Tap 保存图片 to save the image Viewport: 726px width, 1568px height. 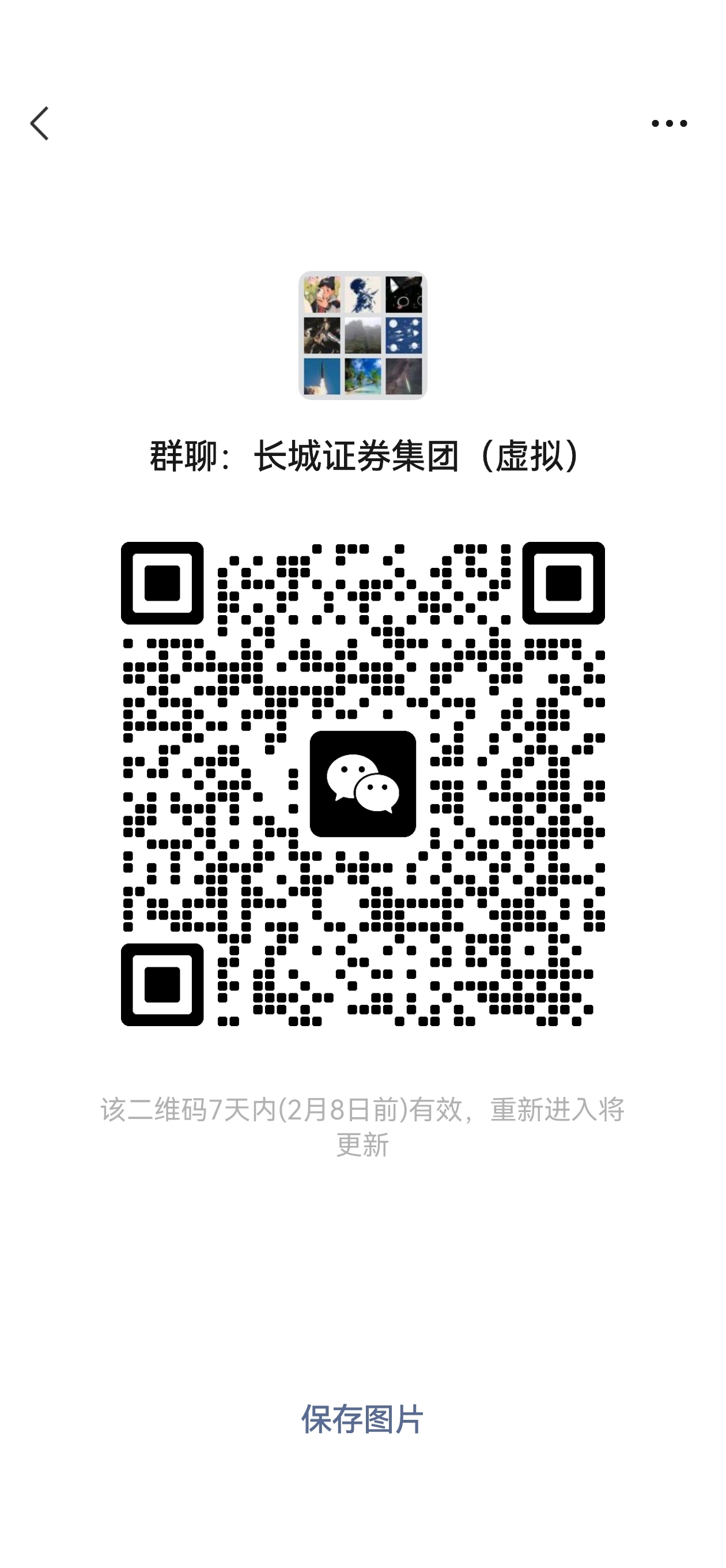[x=362, y=1419]
